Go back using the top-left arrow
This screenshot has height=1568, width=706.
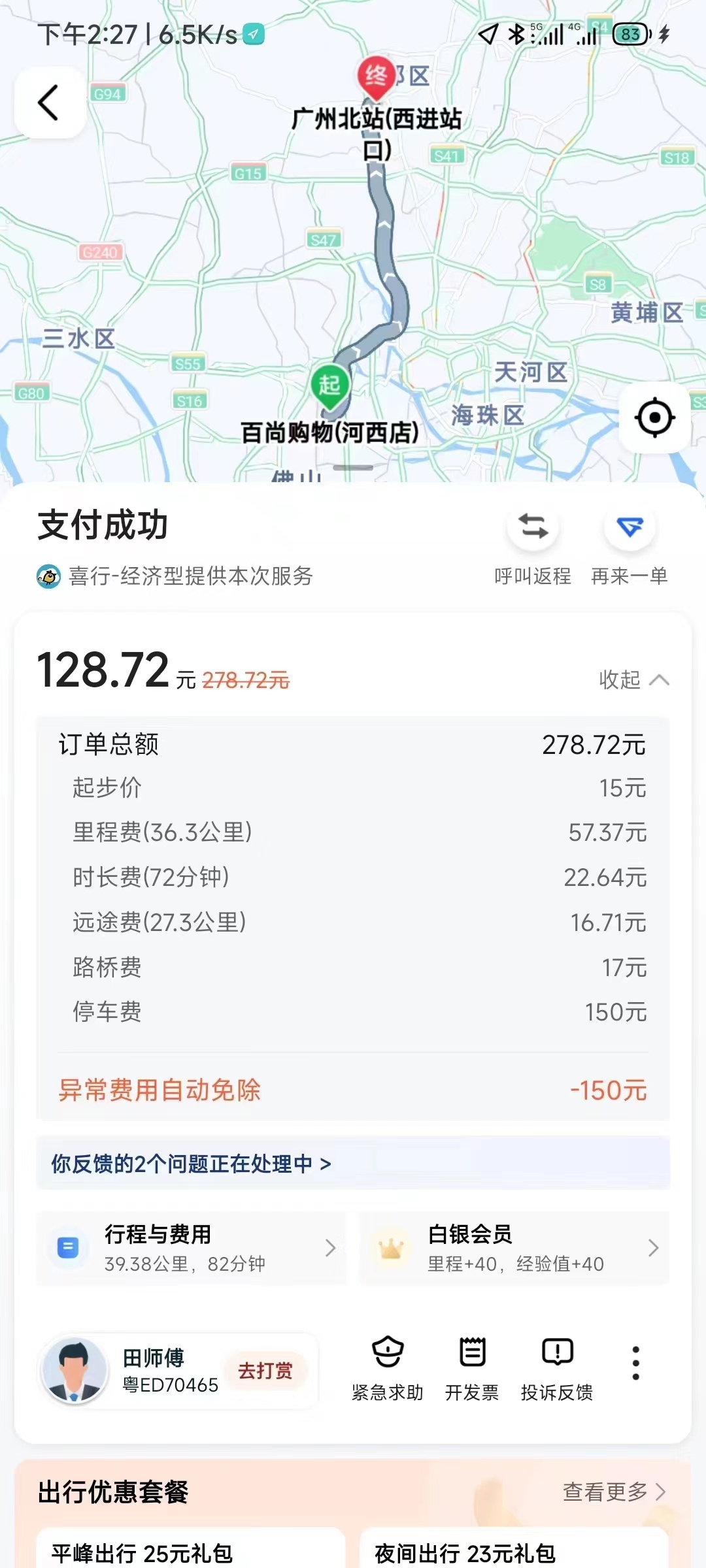tap(50, 103)
